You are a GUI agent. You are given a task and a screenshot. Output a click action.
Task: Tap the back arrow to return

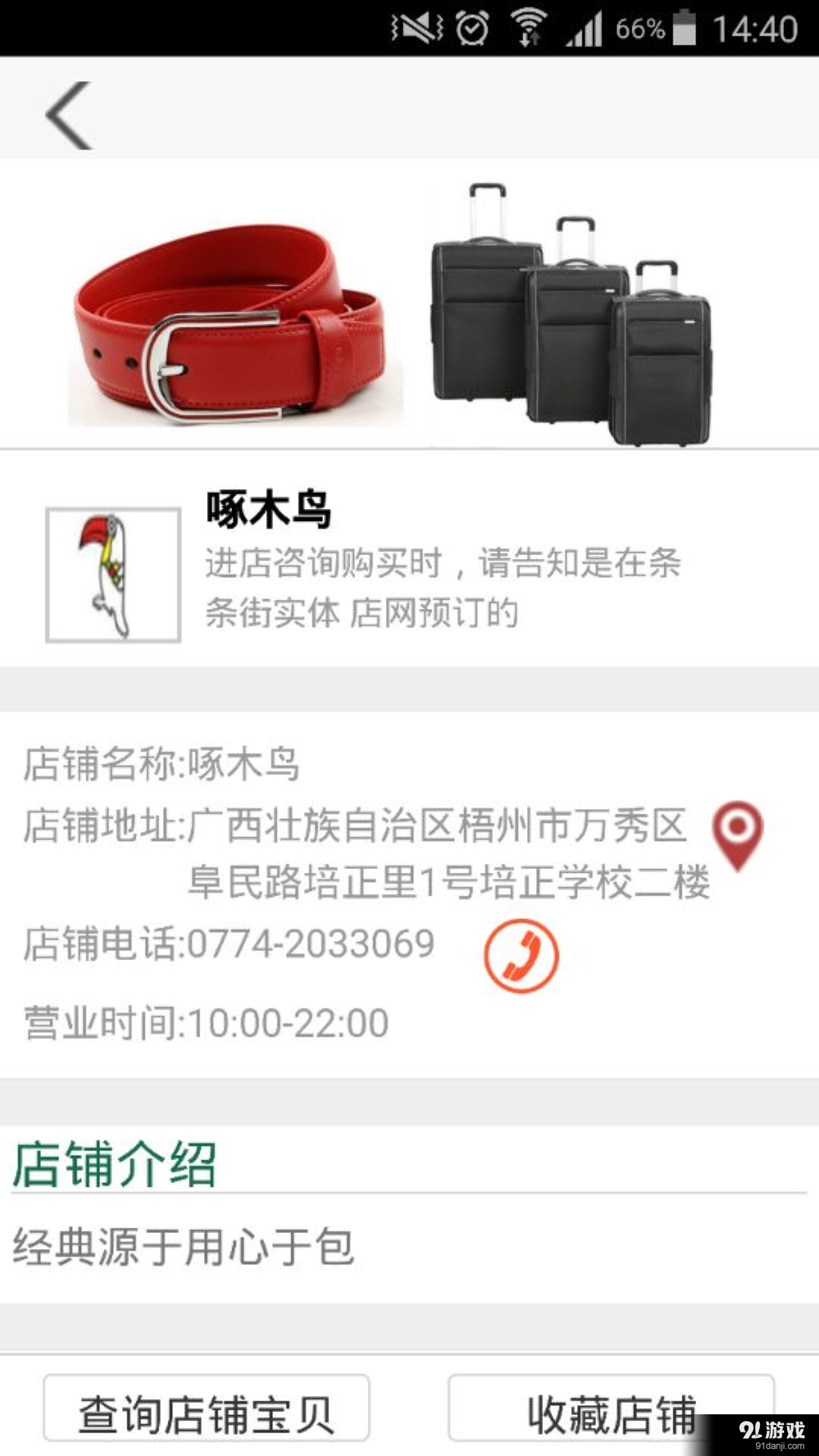[x=68, y=114]
